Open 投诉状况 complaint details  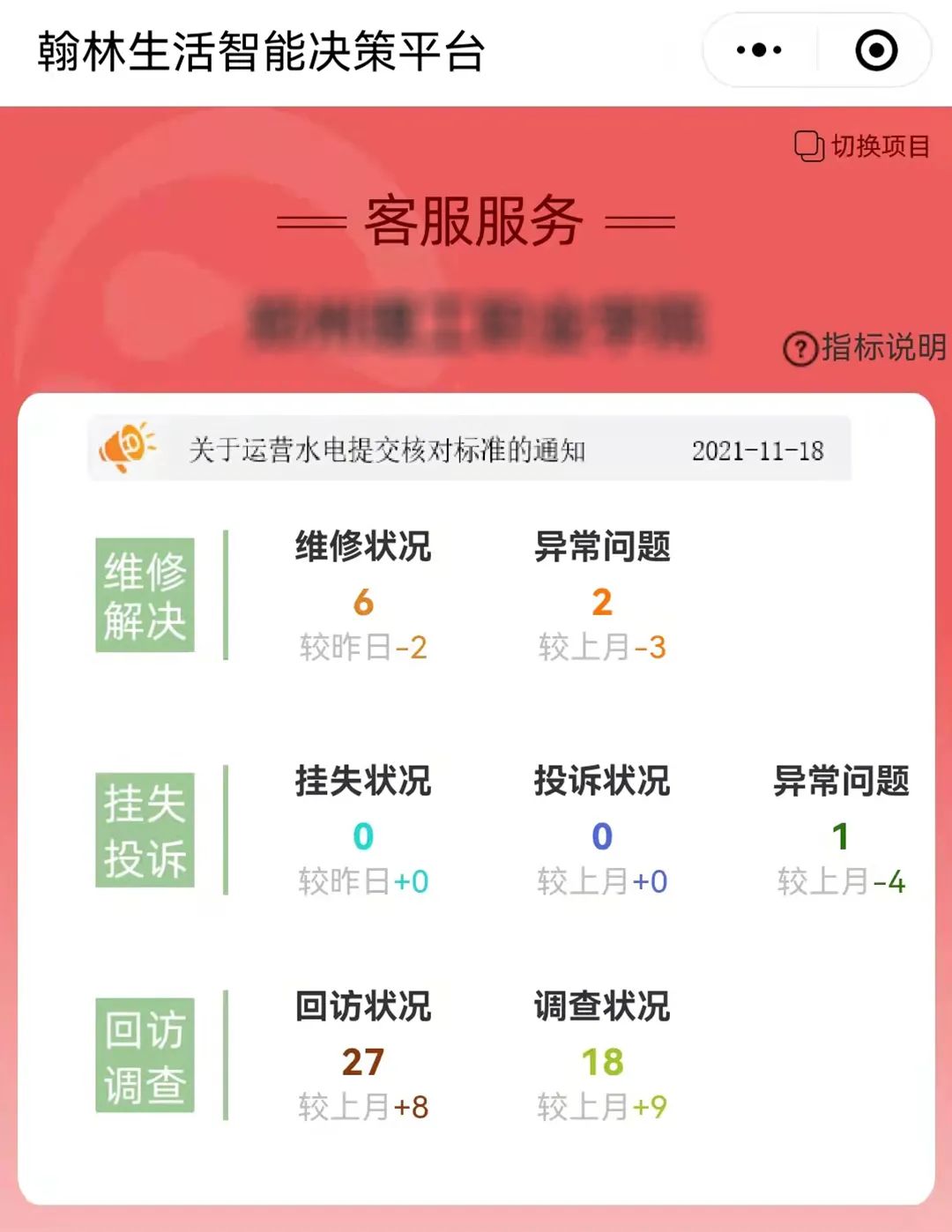coord(602,830)
